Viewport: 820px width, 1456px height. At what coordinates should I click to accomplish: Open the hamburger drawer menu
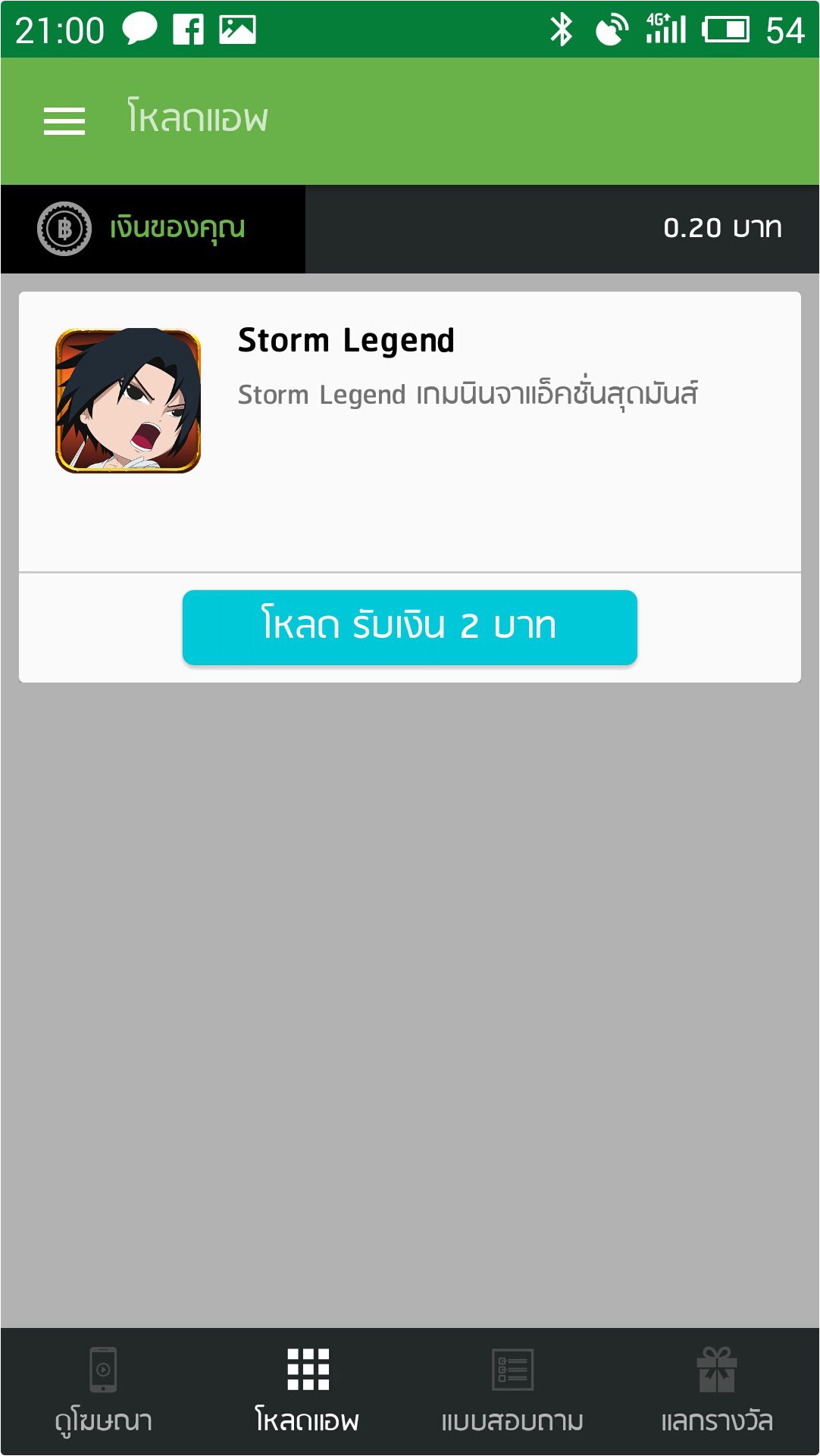tap(64, 121)
